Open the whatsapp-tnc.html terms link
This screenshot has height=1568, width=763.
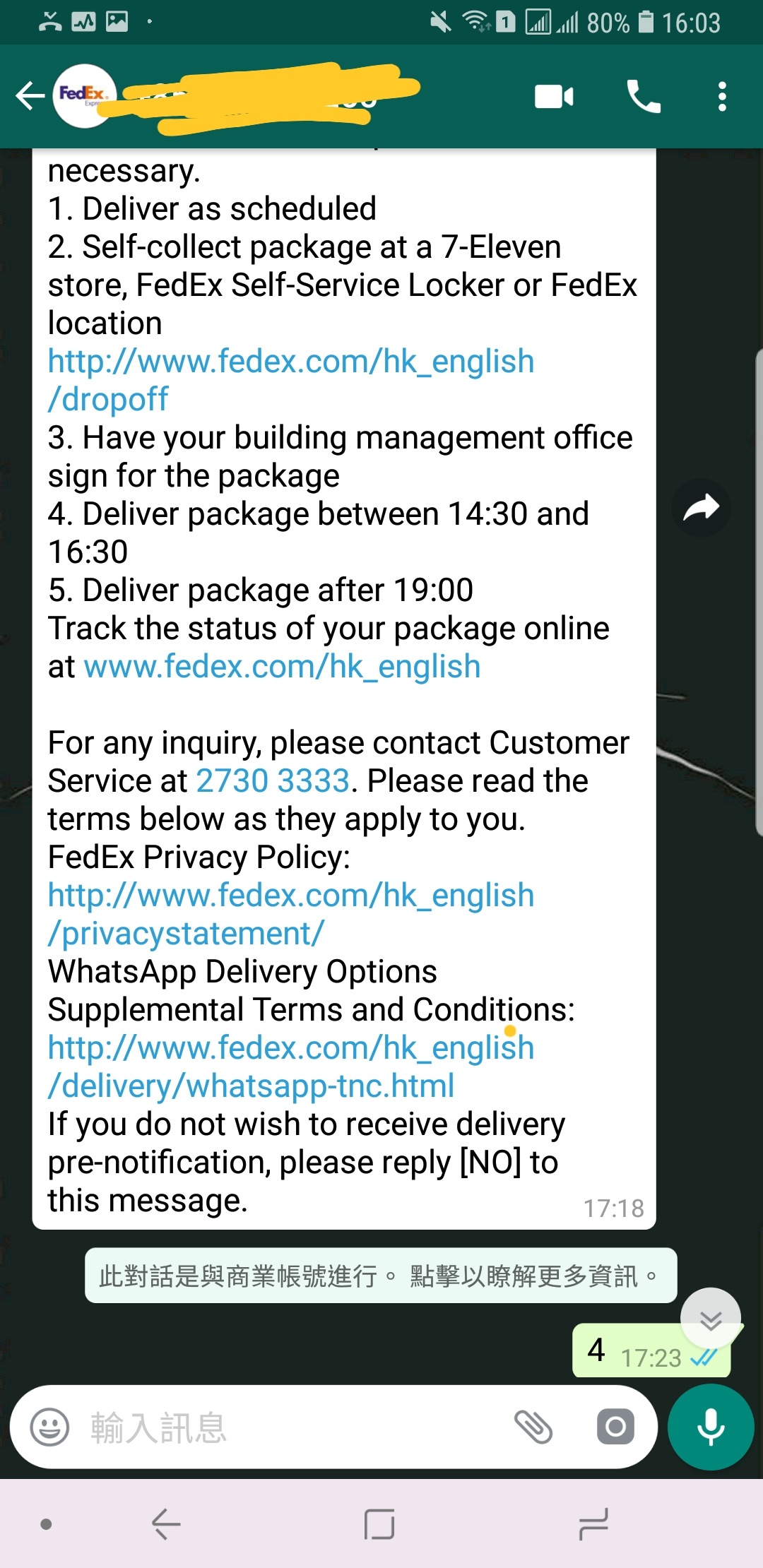(x=290, y=1067)
